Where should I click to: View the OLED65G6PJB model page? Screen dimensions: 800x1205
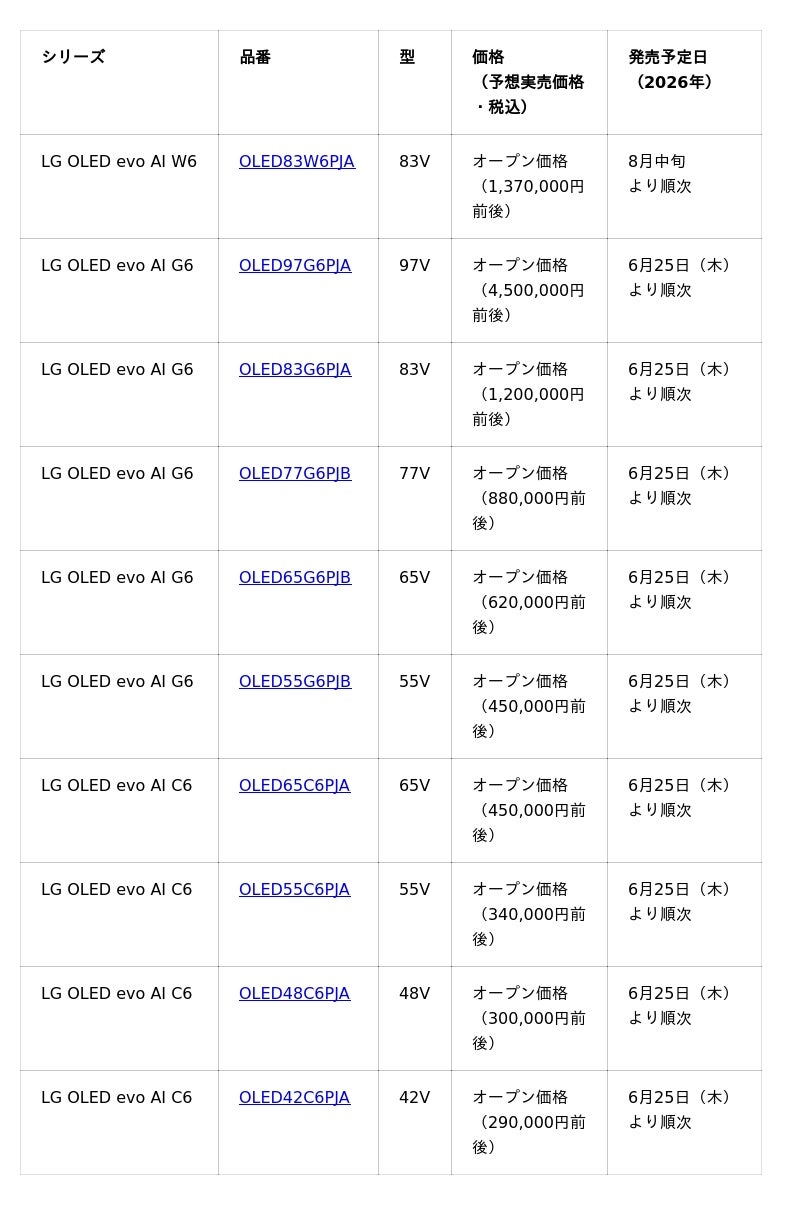295,577
